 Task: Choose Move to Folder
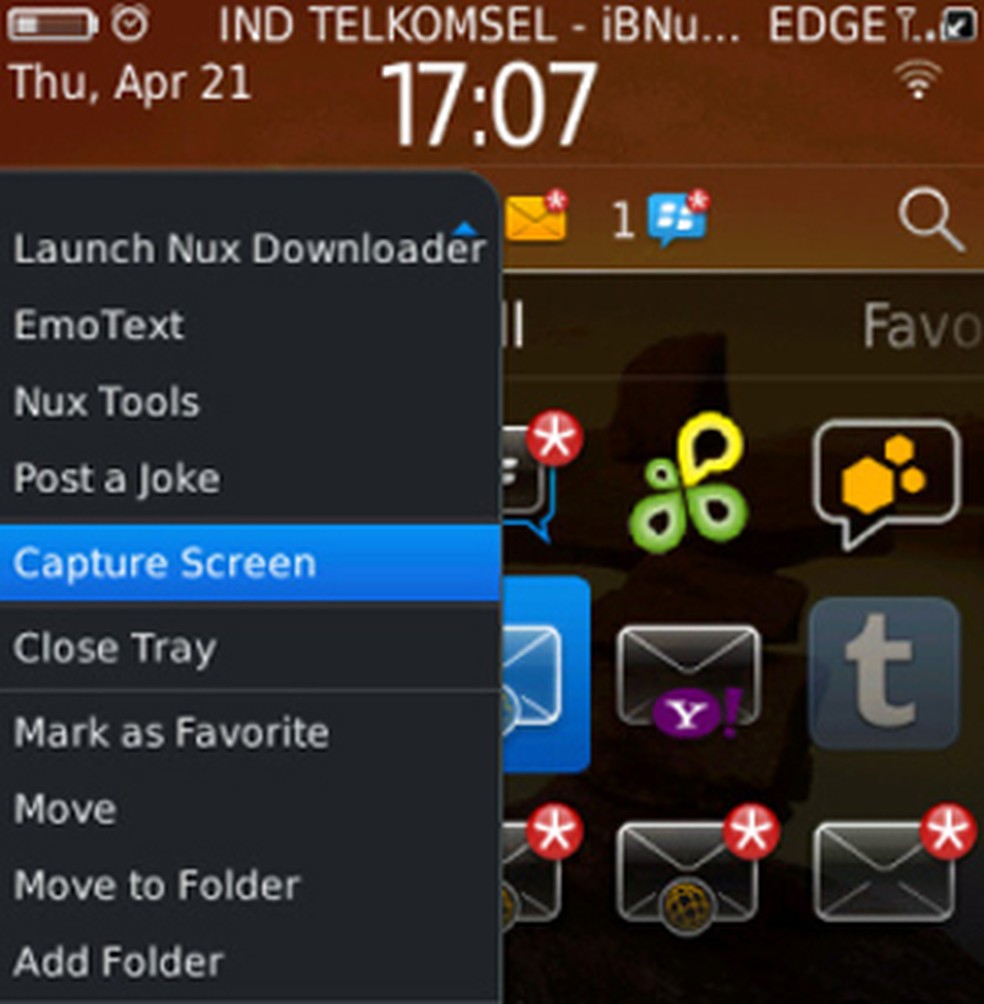click(157, 885)
